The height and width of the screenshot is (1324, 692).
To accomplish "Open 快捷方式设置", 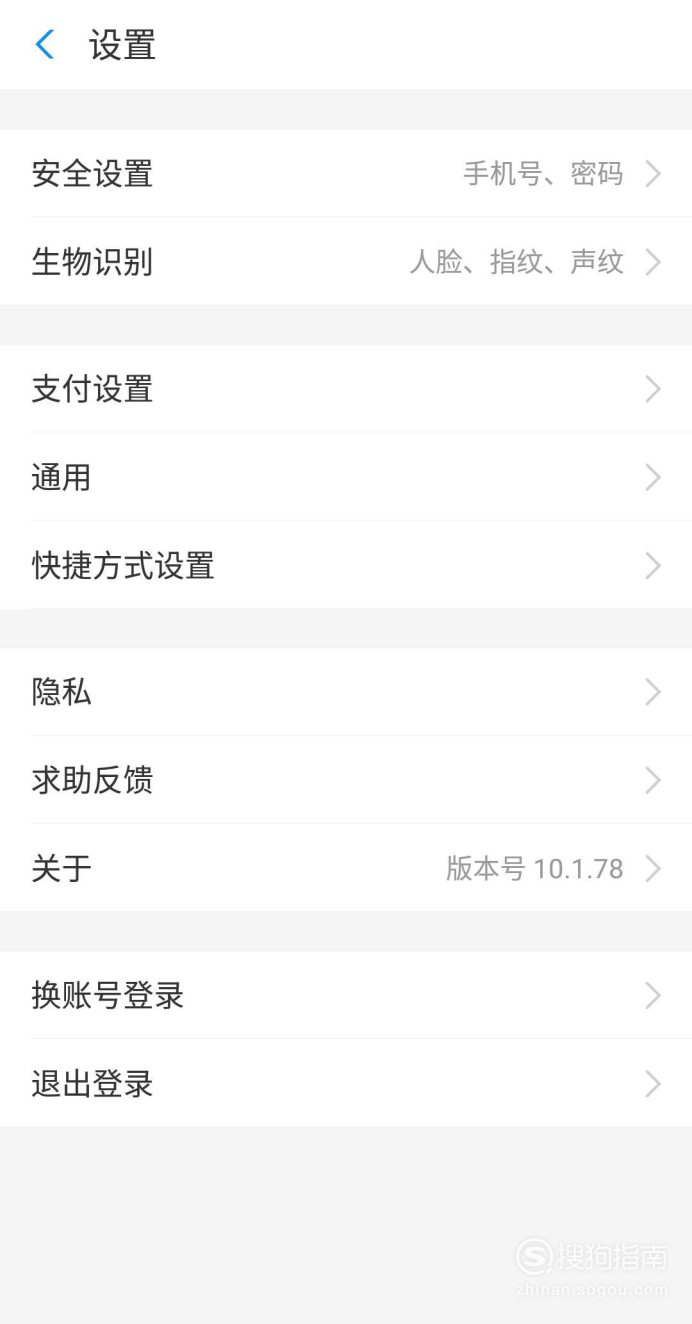I will pyautogui.click(x=346, y=565).
